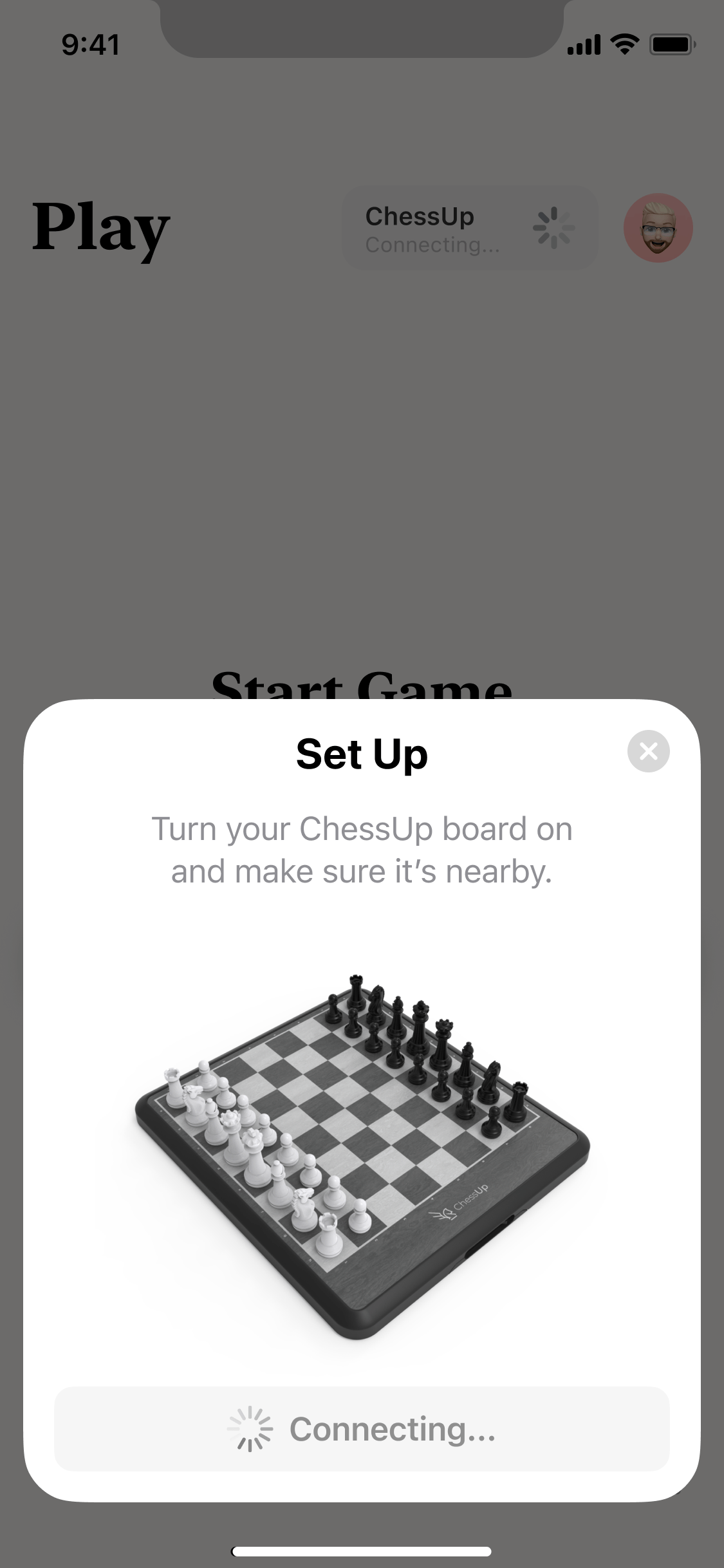Tap the Connecting... button
Screen dimensions: 724x1568
pyautogui.click(x=362, y=1429)
